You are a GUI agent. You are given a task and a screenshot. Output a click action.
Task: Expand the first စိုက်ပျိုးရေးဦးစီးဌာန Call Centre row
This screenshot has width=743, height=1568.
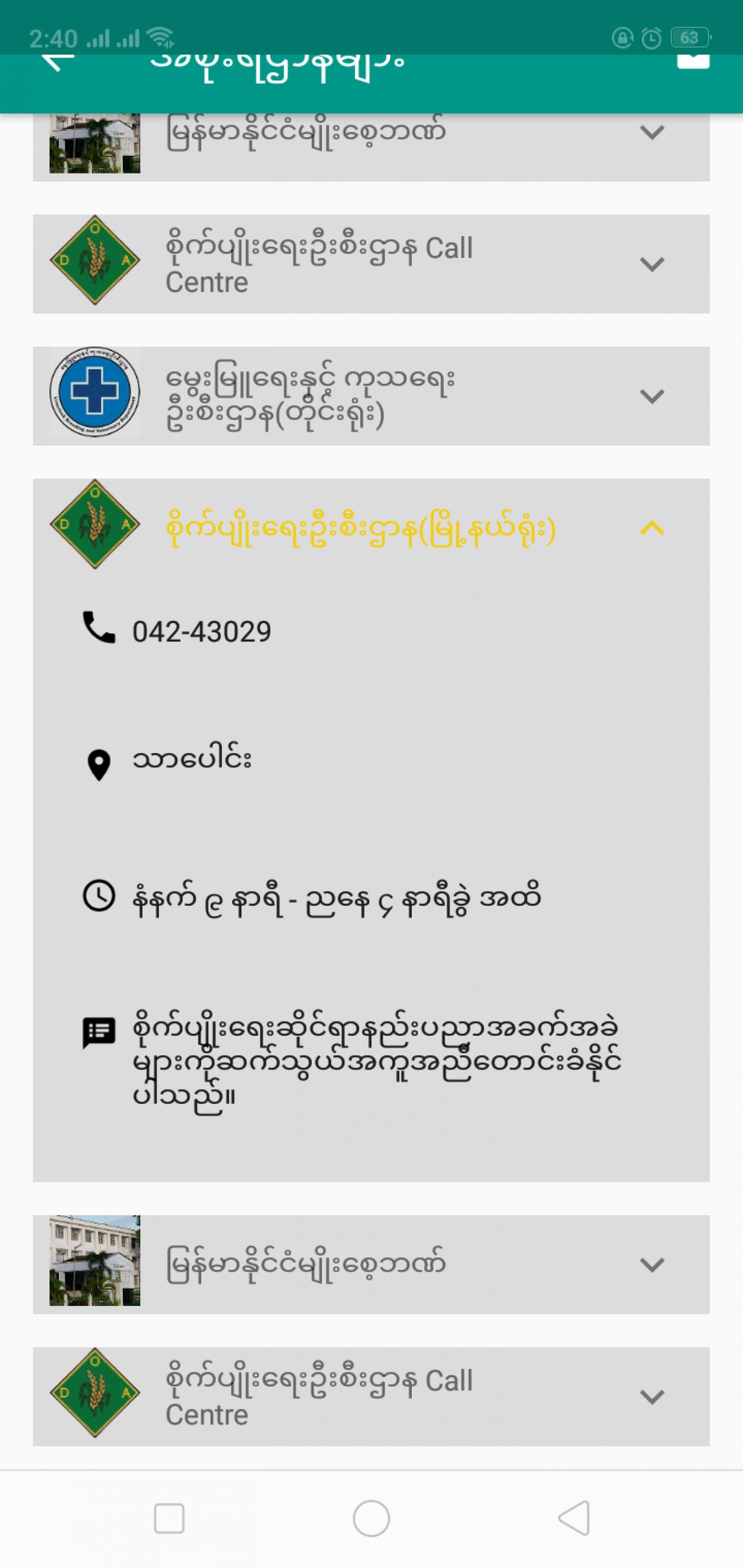tap(371, 264)
